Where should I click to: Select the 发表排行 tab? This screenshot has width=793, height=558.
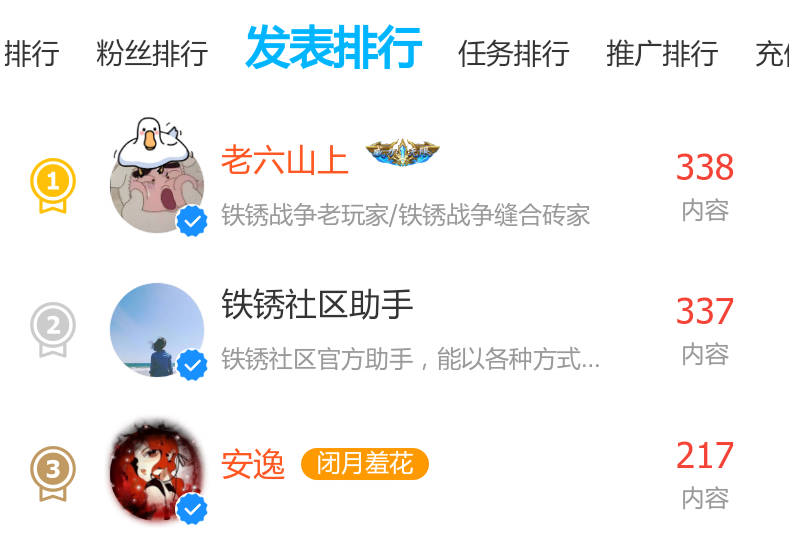(333, 48)
